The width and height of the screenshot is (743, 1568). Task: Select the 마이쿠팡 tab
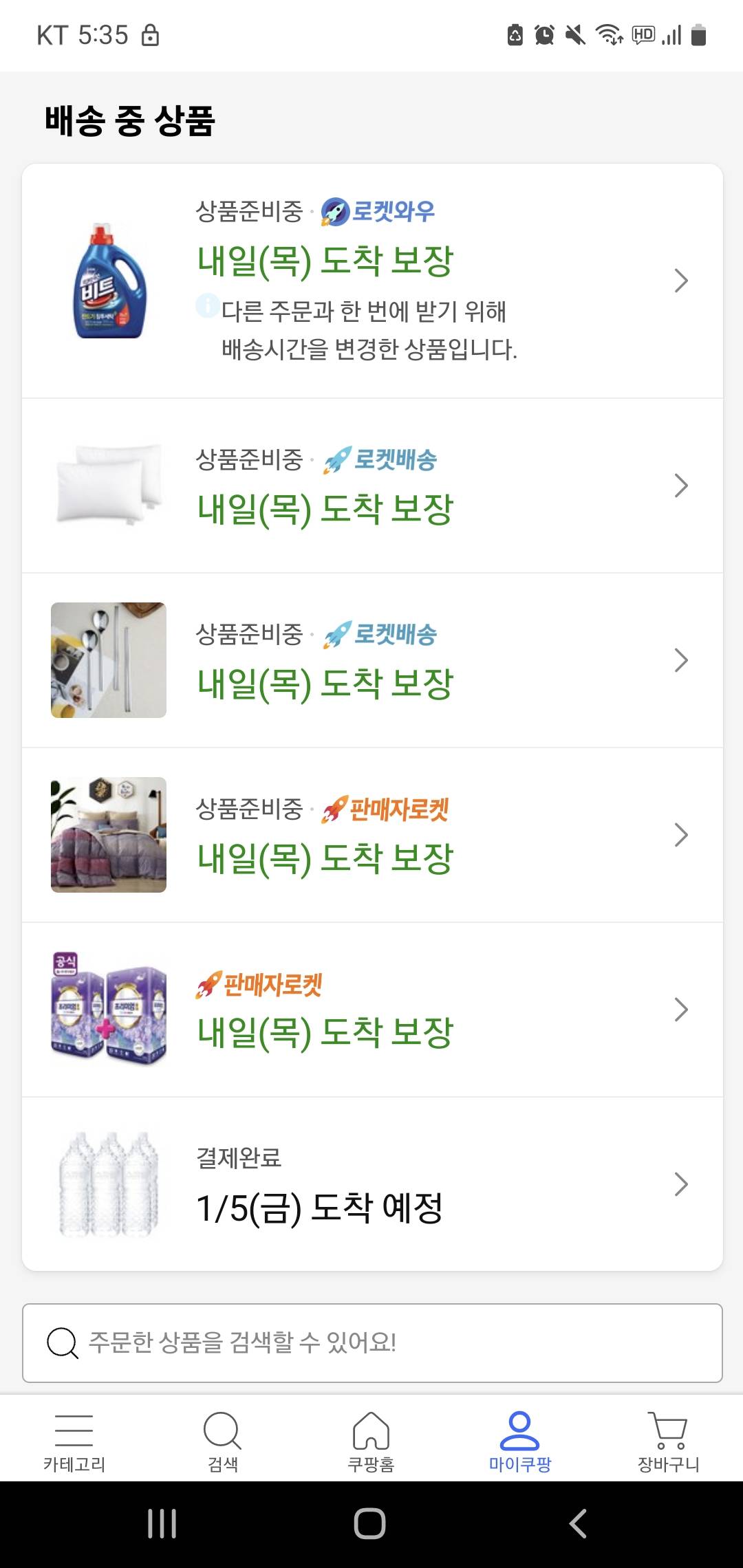coord(520,1441)
